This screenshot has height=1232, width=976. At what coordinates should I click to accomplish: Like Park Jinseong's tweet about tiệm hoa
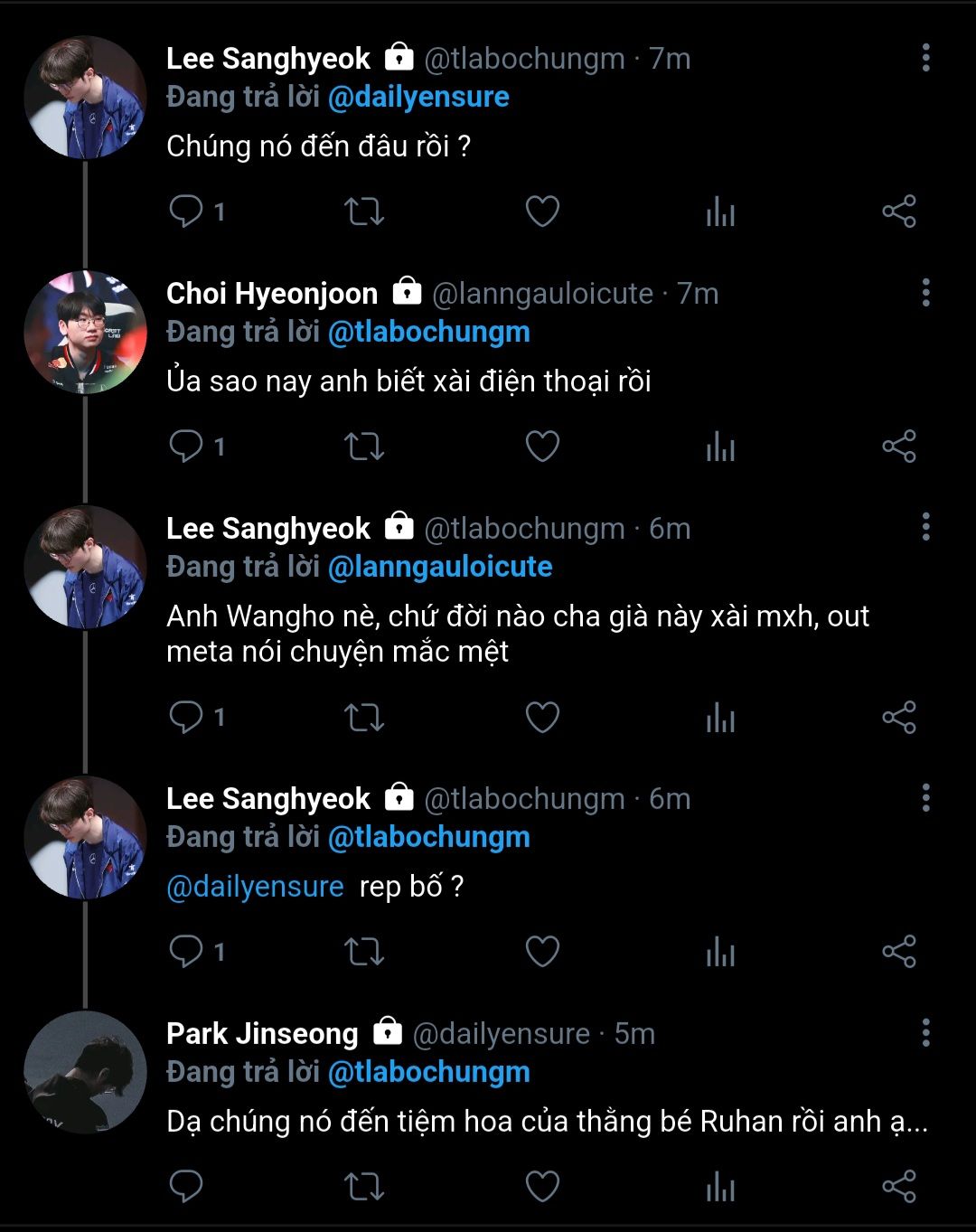[x=542, y=1186]
